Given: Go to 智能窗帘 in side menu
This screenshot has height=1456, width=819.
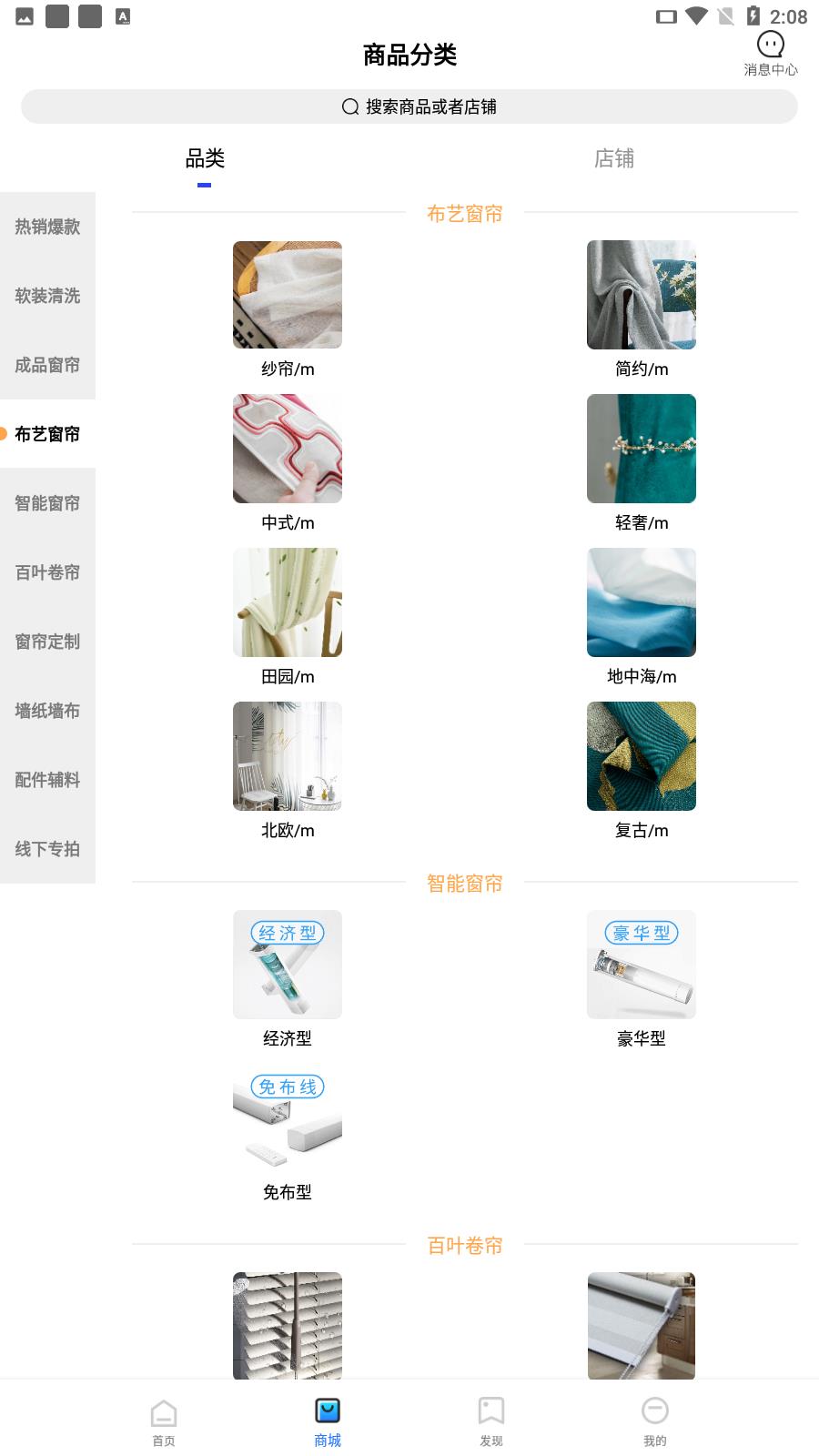Looking at the screenshot, I should click(47, 503).
